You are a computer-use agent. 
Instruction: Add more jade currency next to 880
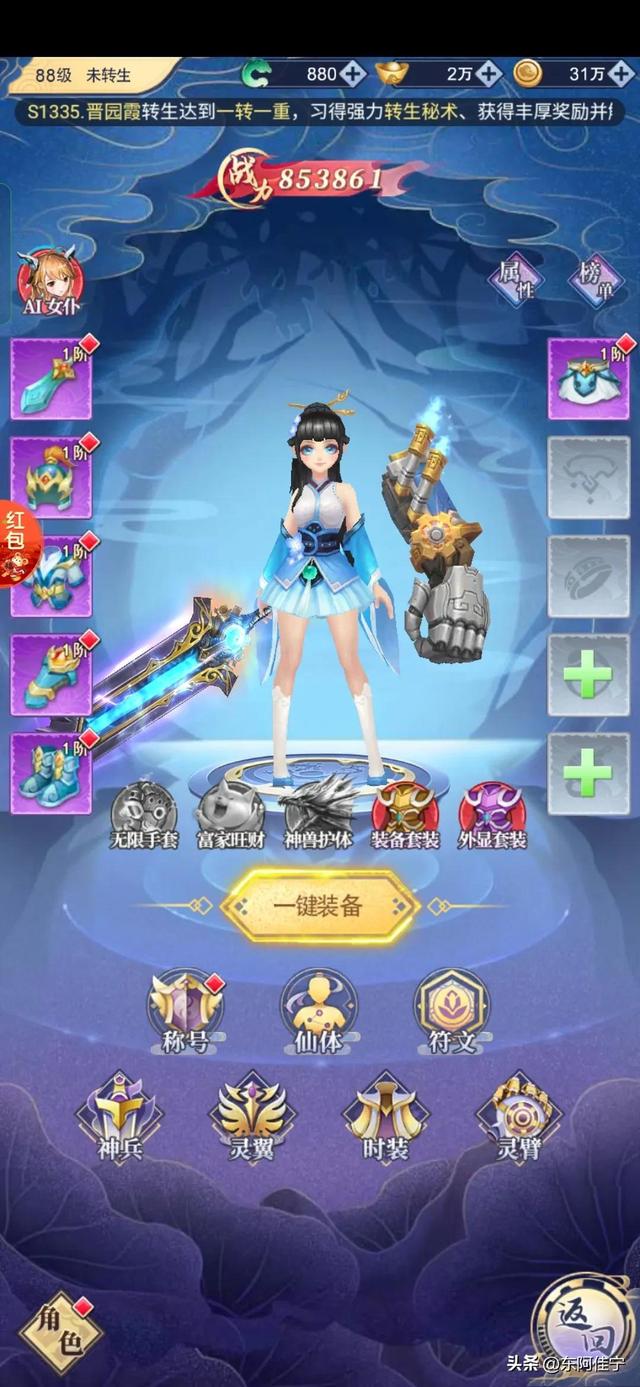352,73
